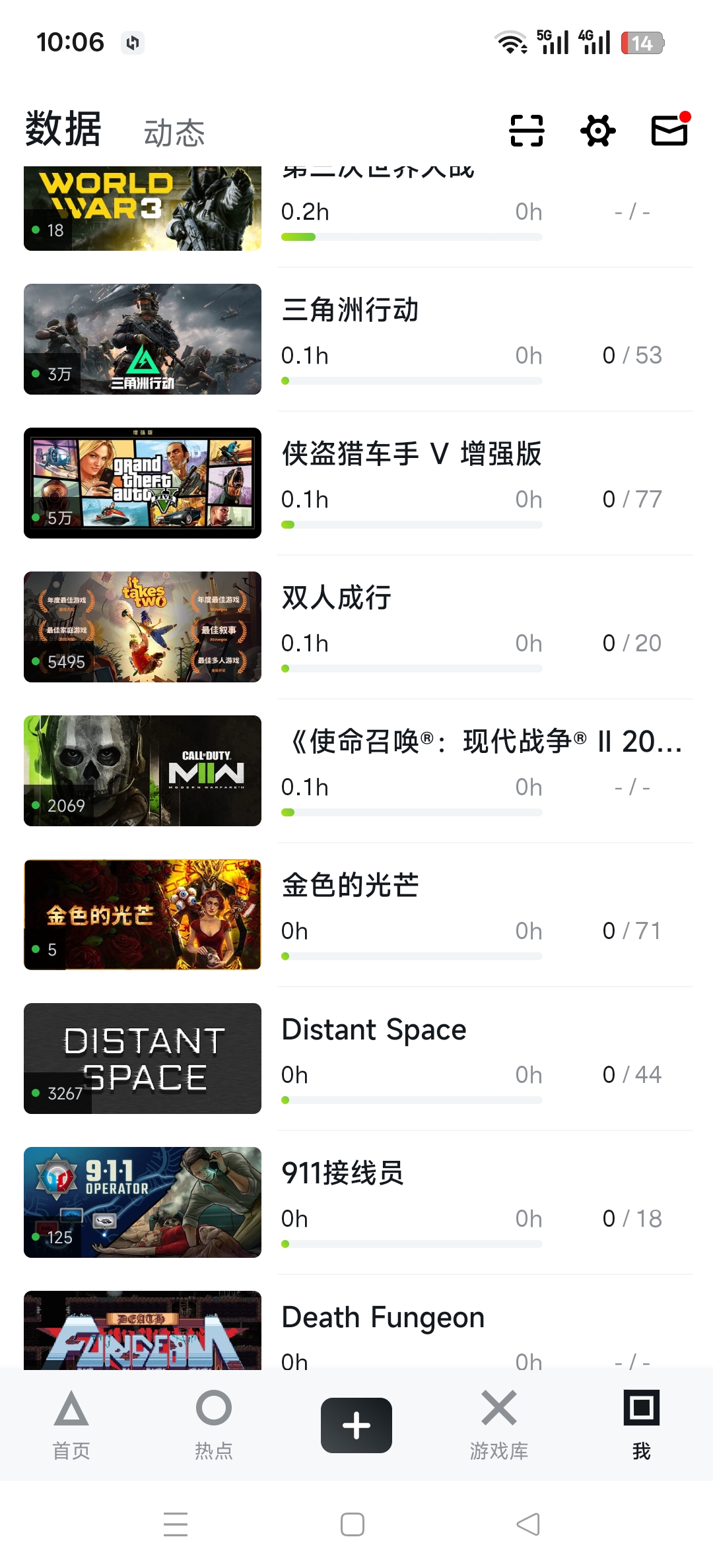Go back with the system back button
The image size is (713, 1568).
point(528,1524)
